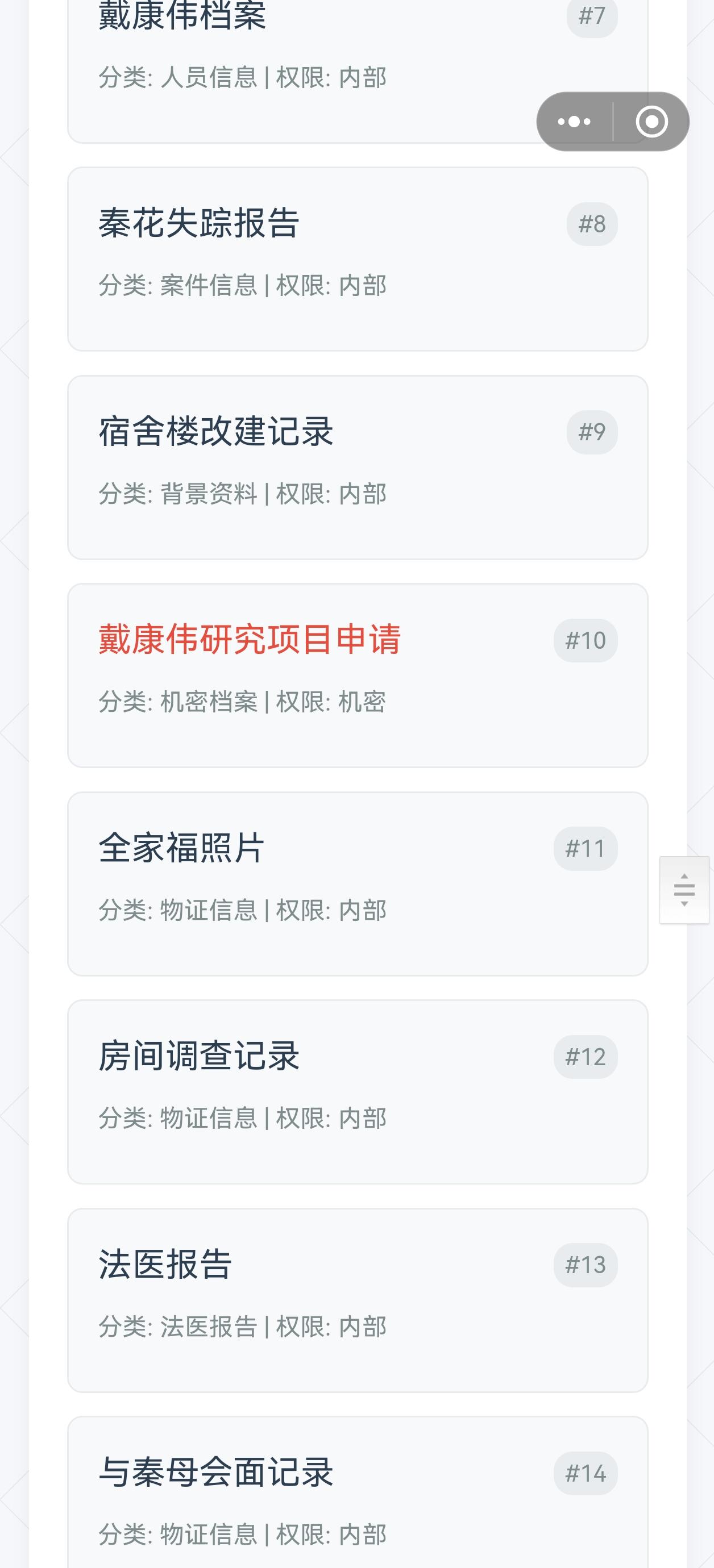Tap the floating scroll handle widget
Viewport: 714px width, 1568px height.
point(684,890)
